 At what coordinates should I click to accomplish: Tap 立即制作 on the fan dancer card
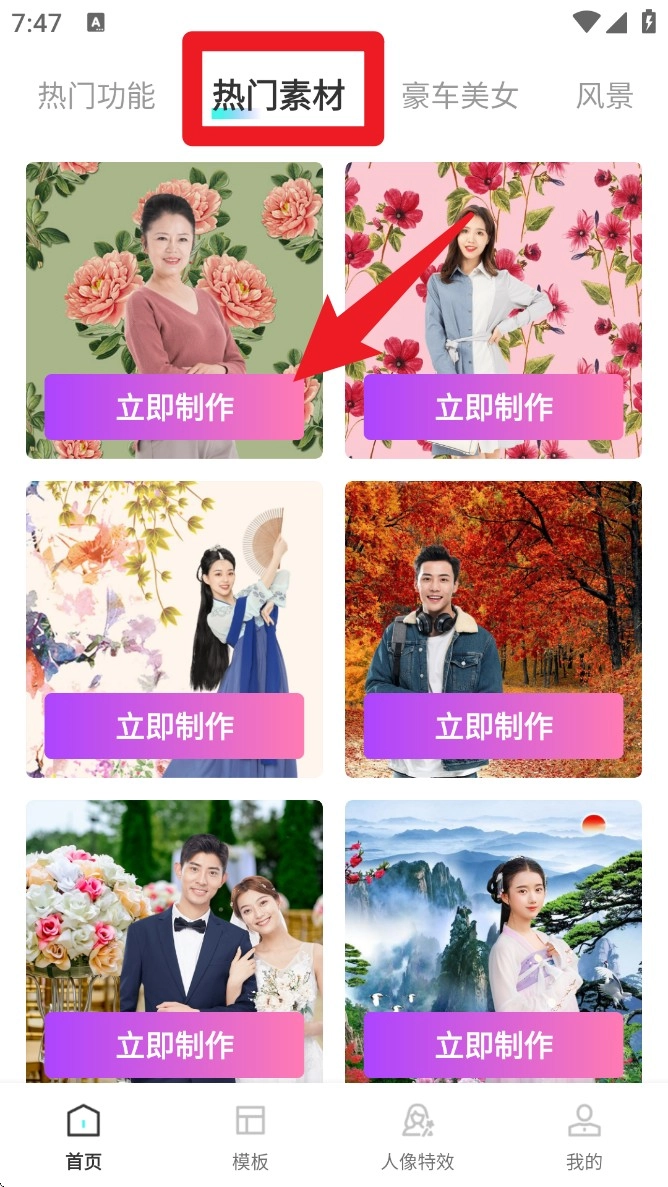[x=174, y=726]
